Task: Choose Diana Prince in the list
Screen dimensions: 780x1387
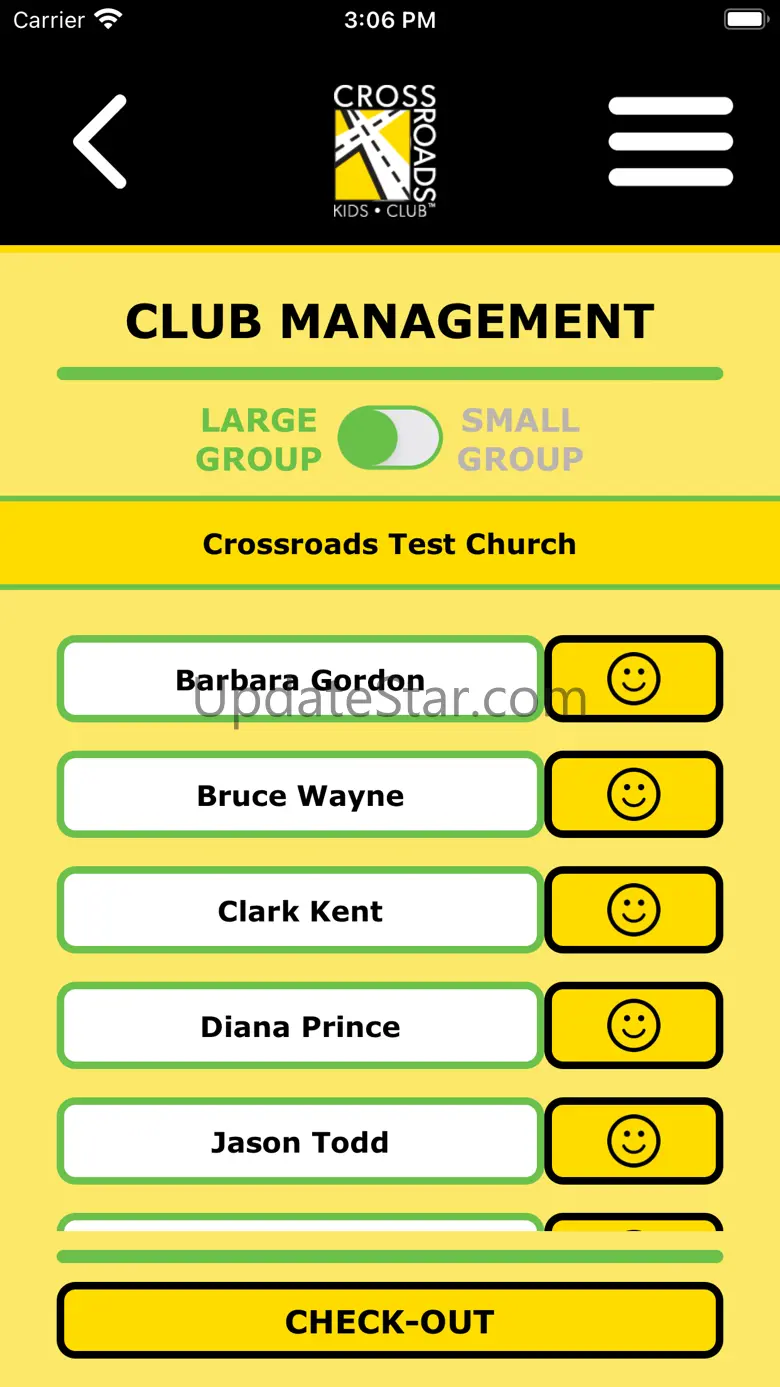Action: [300, 1026]
